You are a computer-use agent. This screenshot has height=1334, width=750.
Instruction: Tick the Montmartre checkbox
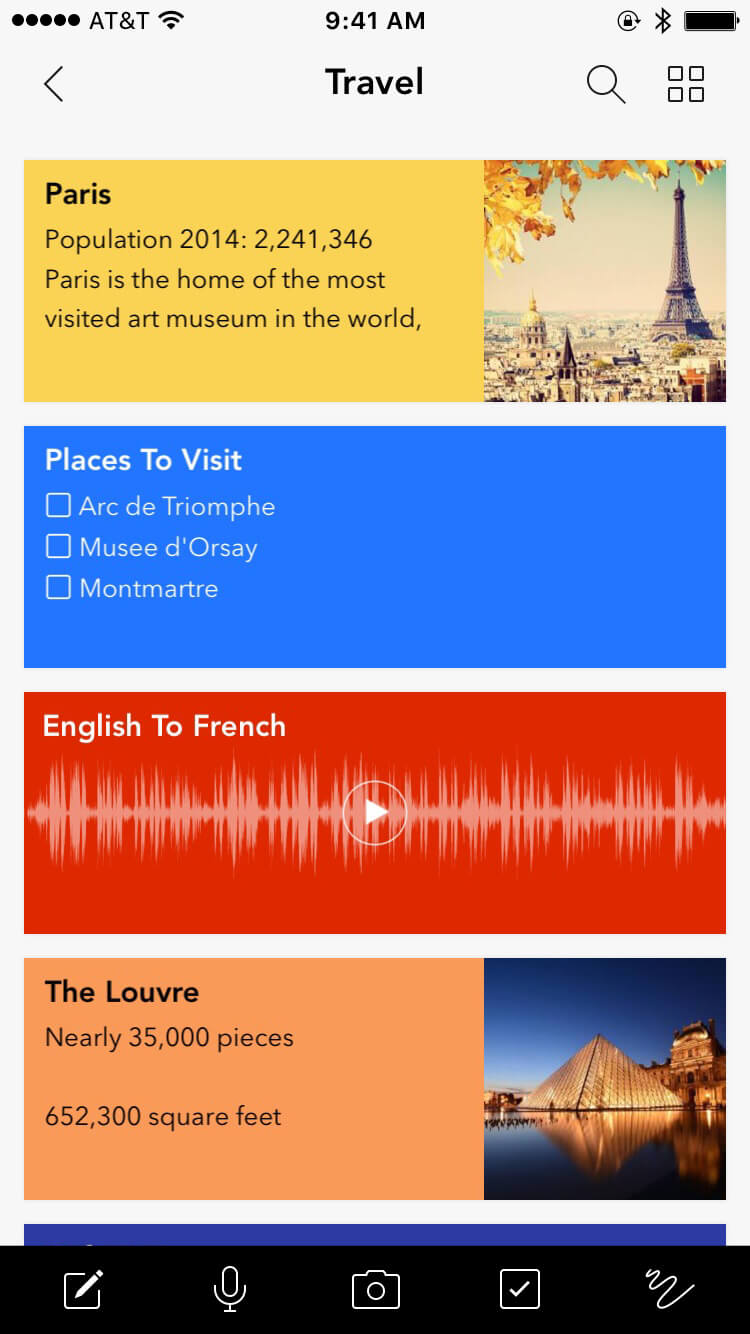[59, 588]
